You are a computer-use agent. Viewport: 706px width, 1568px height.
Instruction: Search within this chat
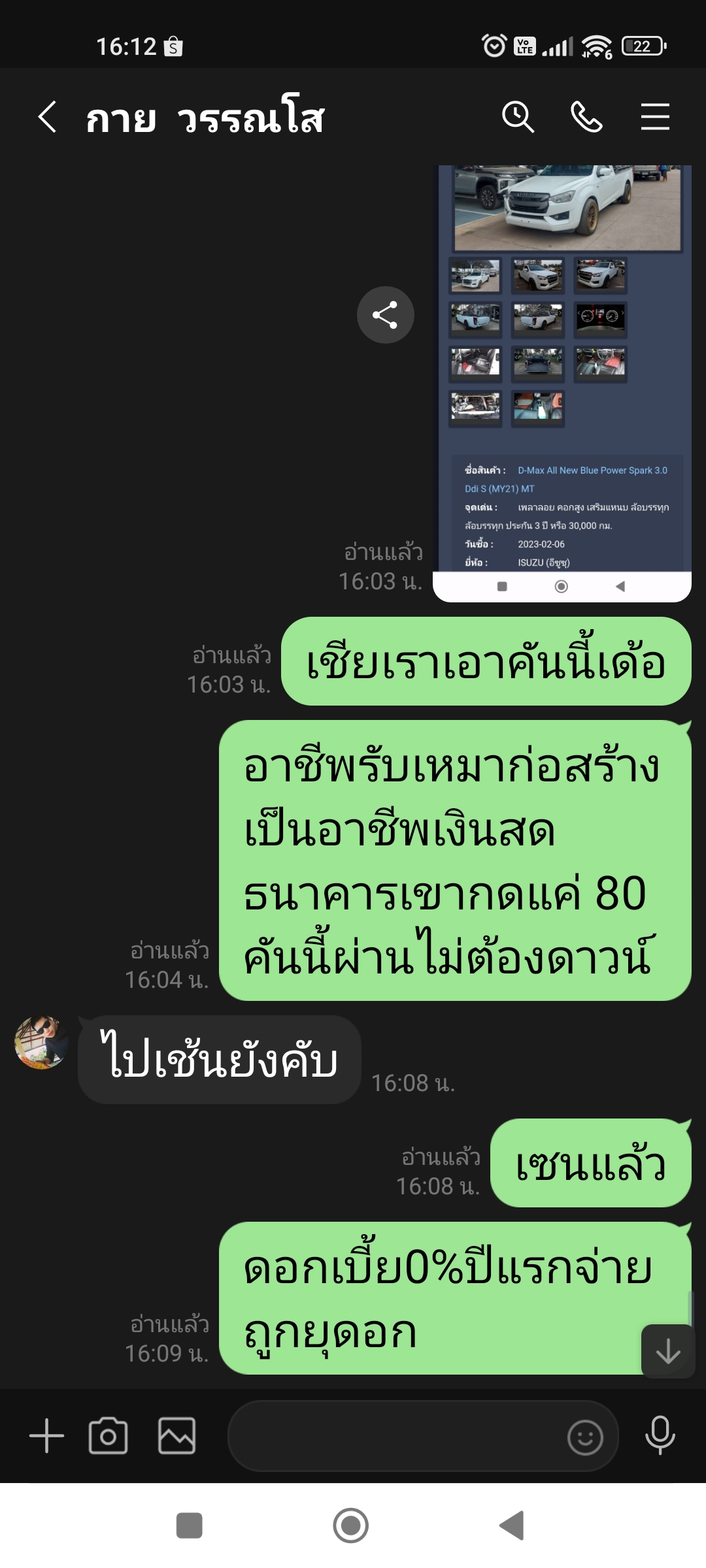click(x=518, y=118)
